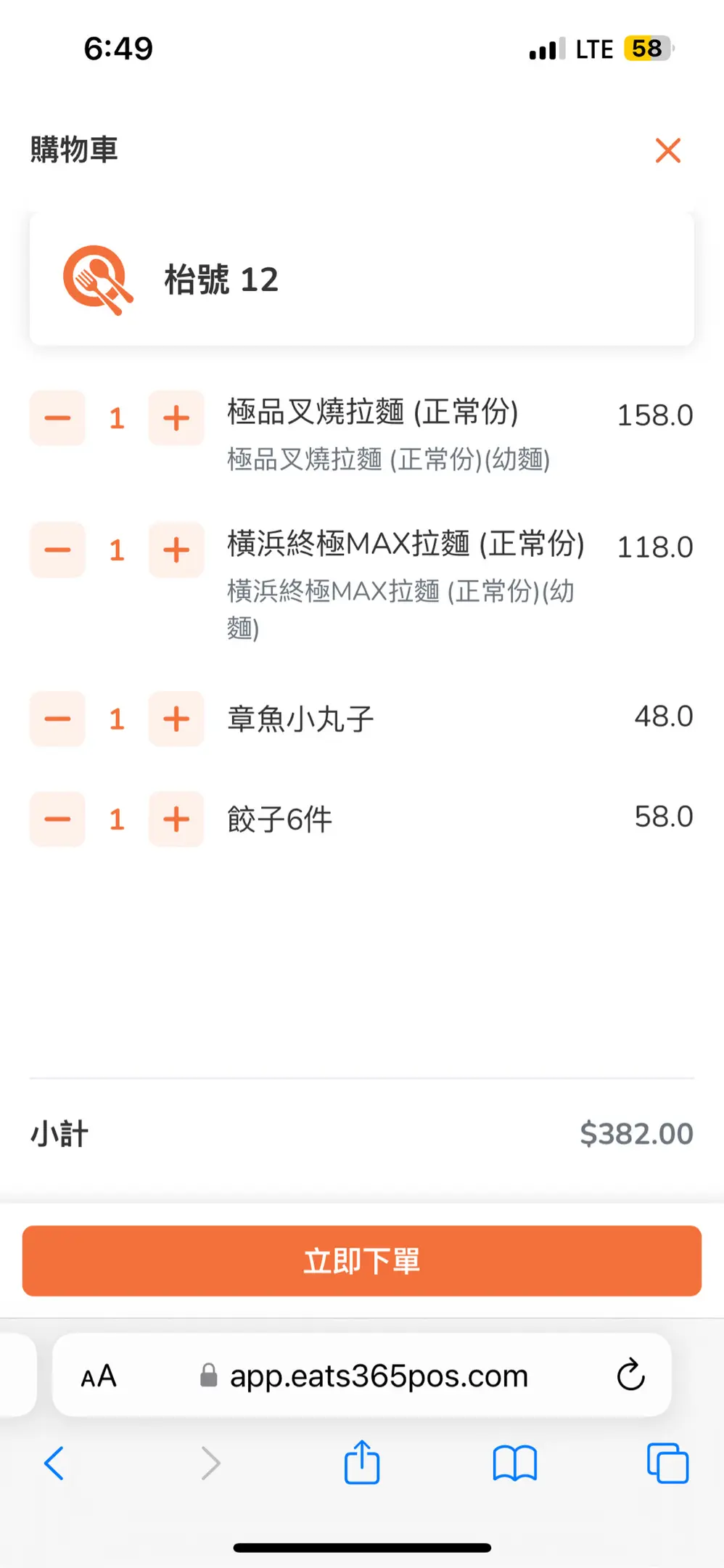Screen dimensions: 724x1568
Task: Decrease quantity of 橫浜終極MAX拉麵
Action: pyautogui.click(x=57, y=550)
